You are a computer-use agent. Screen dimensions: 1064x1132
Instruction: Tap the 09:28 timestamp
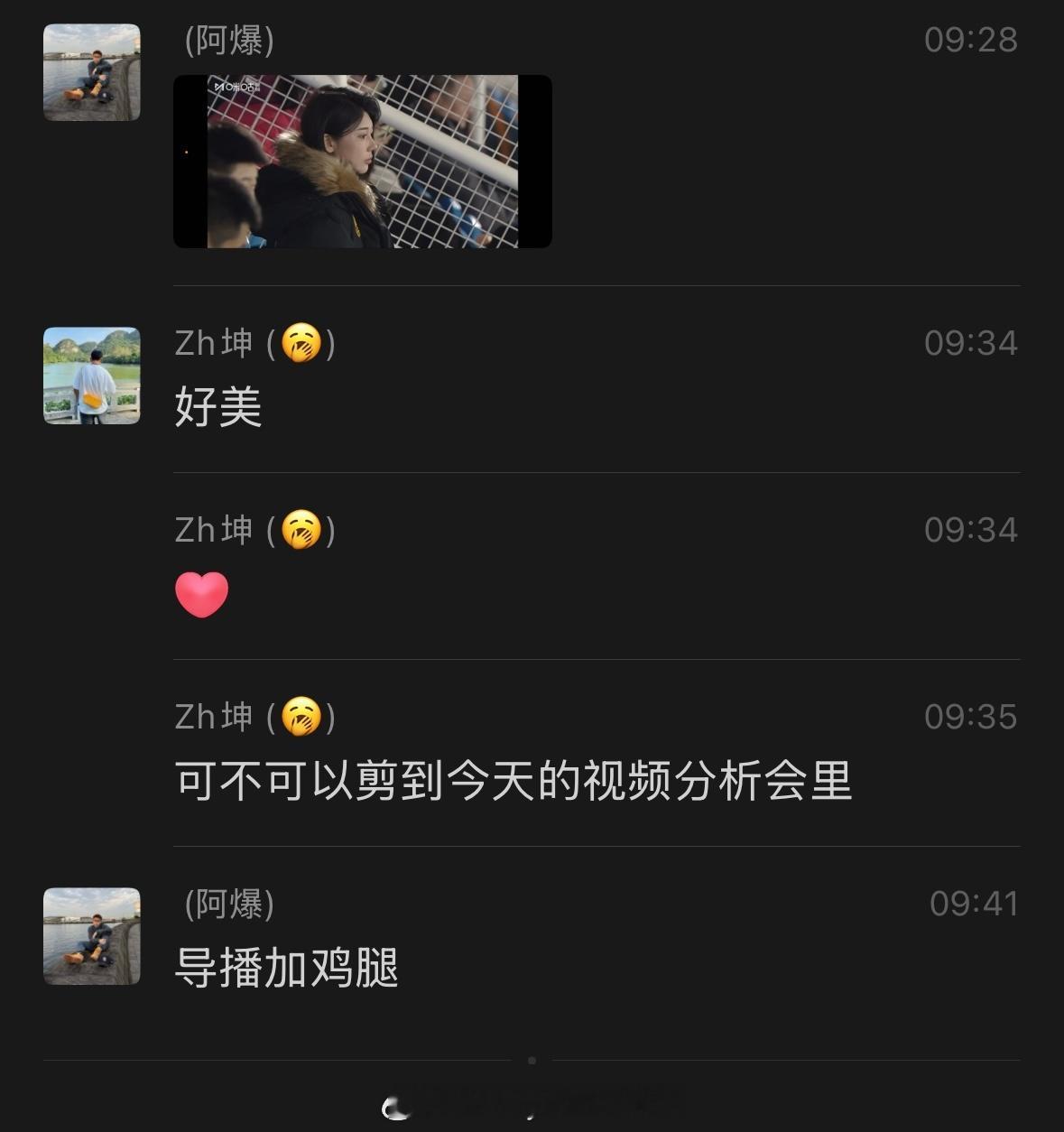[972, 39]
